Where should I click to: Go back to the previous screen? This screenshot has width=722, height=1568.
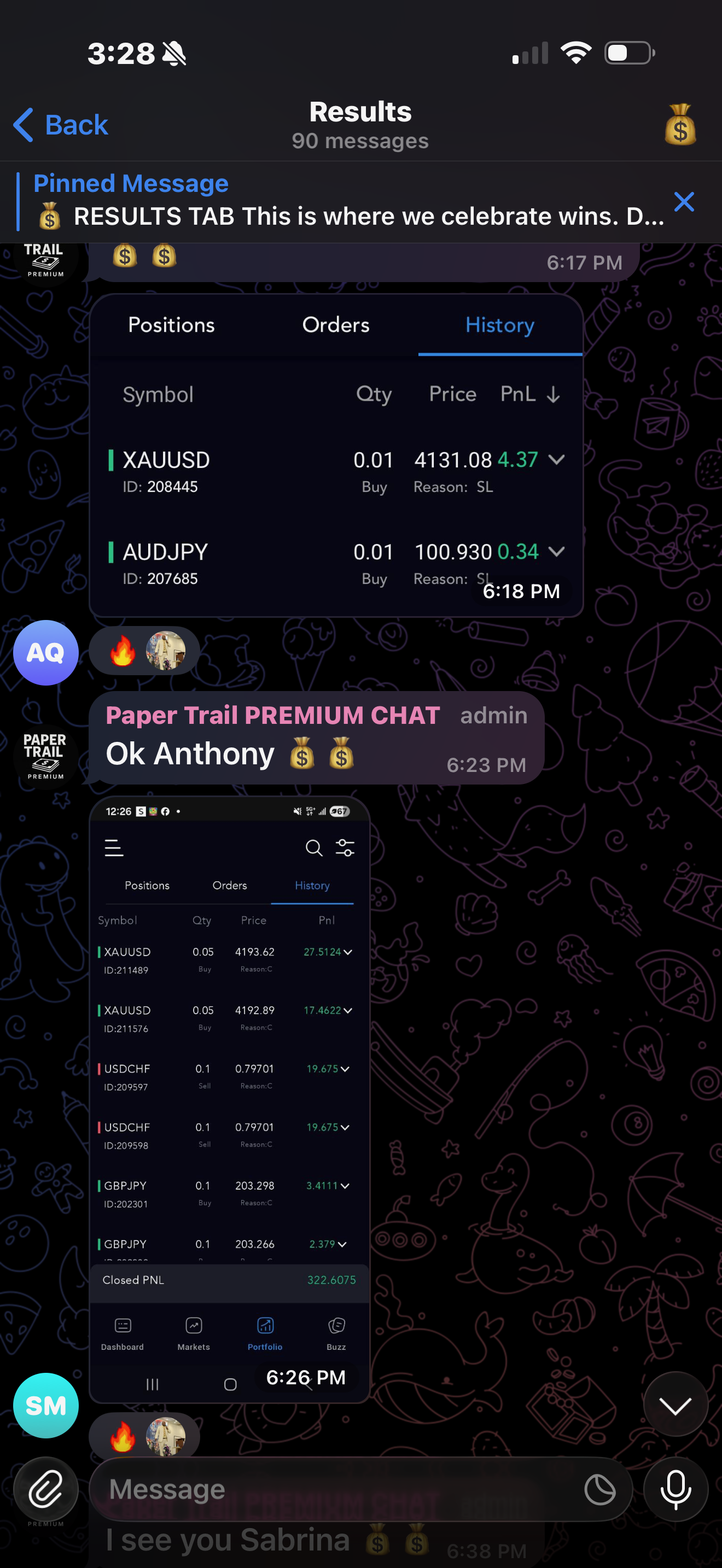pyautogui.click(x=61, y=125)
